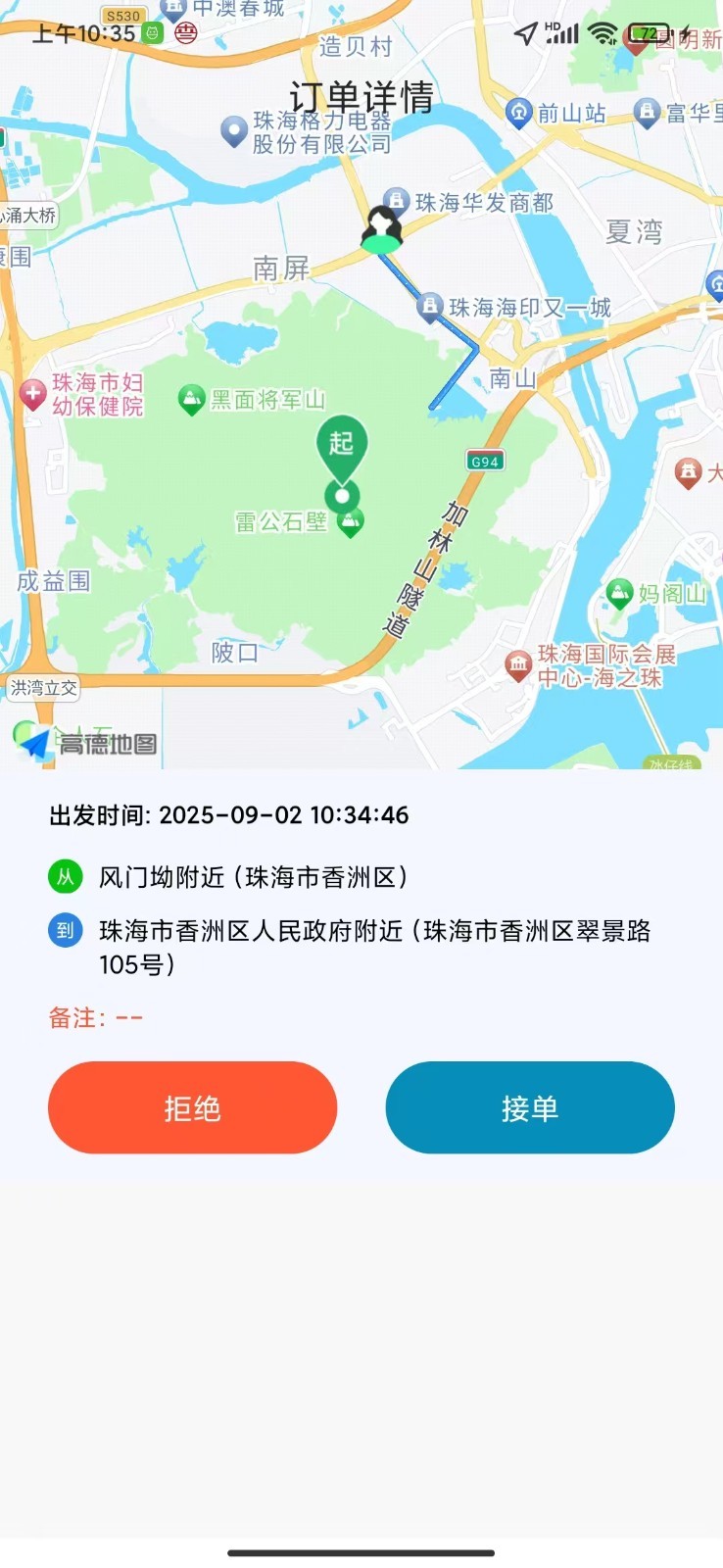This screenshot has width=723, height=1568.
Task: Tap the blue 到 destination badge
Action: (x=64, y=931)
